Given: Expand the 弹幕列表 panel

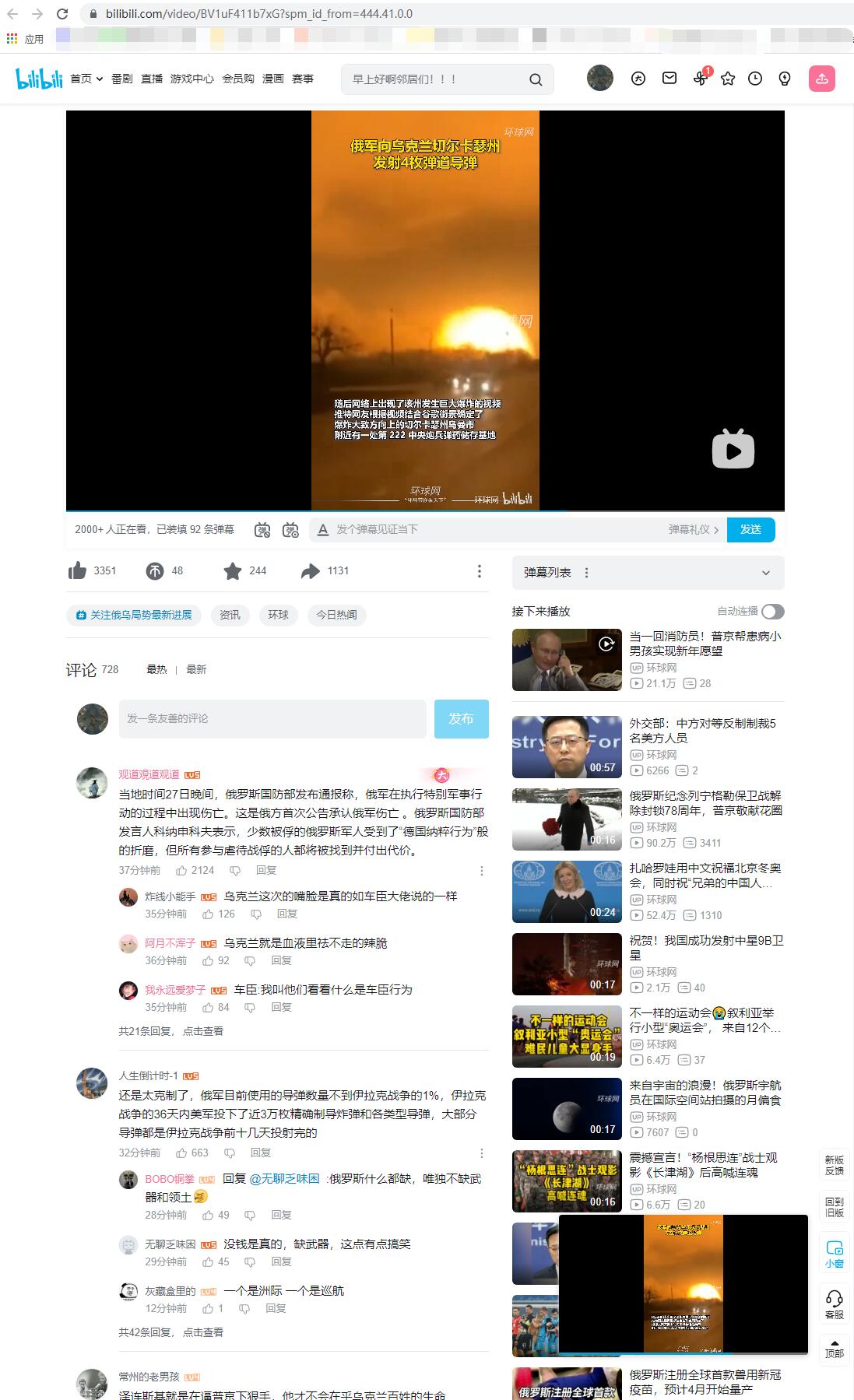Looking at the screenshot, I should click(765, 573).
